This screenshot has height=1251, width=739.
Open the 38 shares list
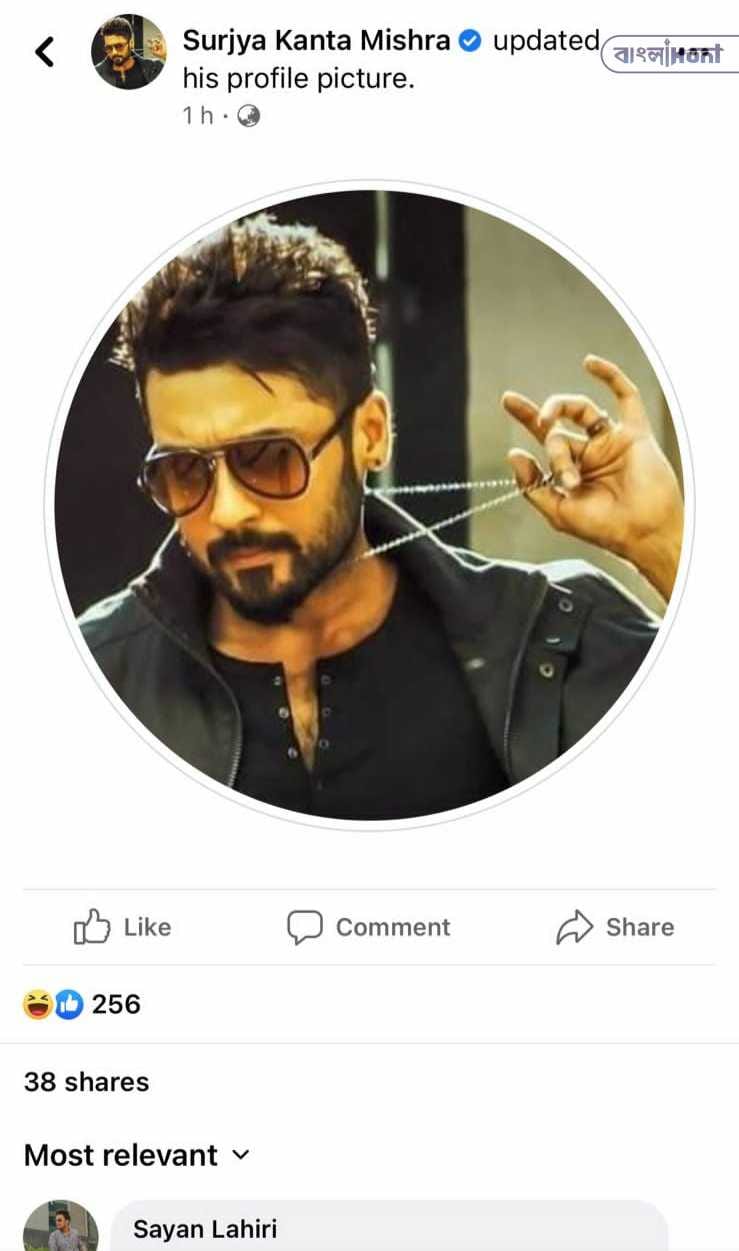click(x=87, y=1081)
